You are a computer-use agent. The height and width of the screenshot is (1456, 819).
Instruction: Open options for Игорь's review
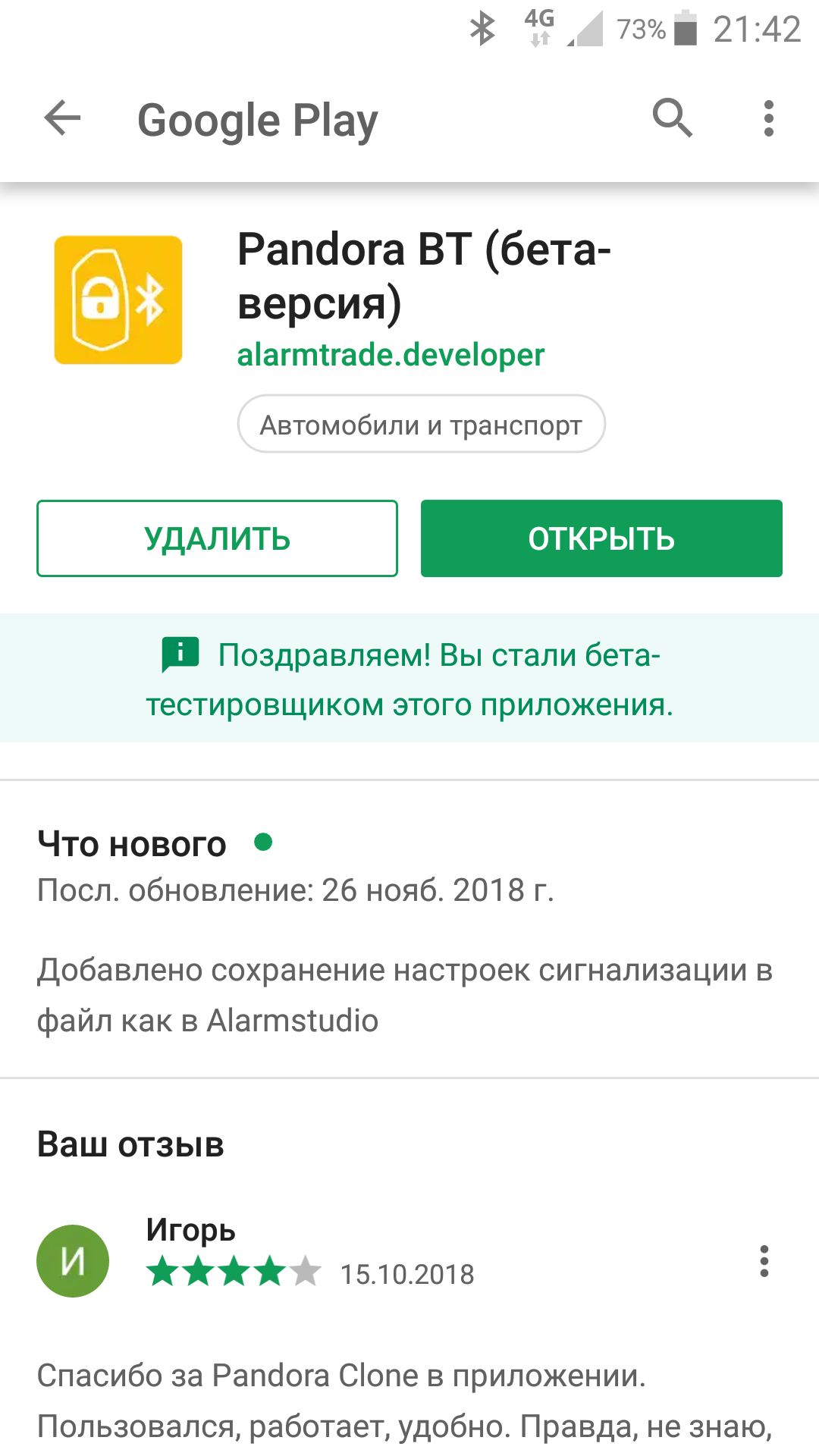tap(764, 1261)
